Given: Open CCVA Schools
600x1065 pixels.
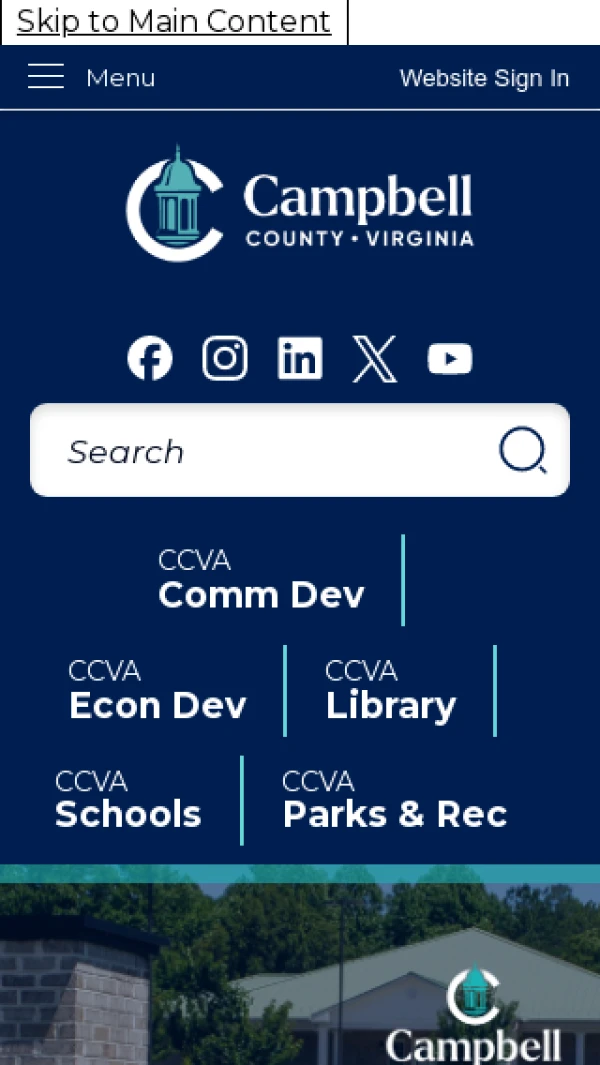Looking at the screenshot, I should tap(128, 800).
